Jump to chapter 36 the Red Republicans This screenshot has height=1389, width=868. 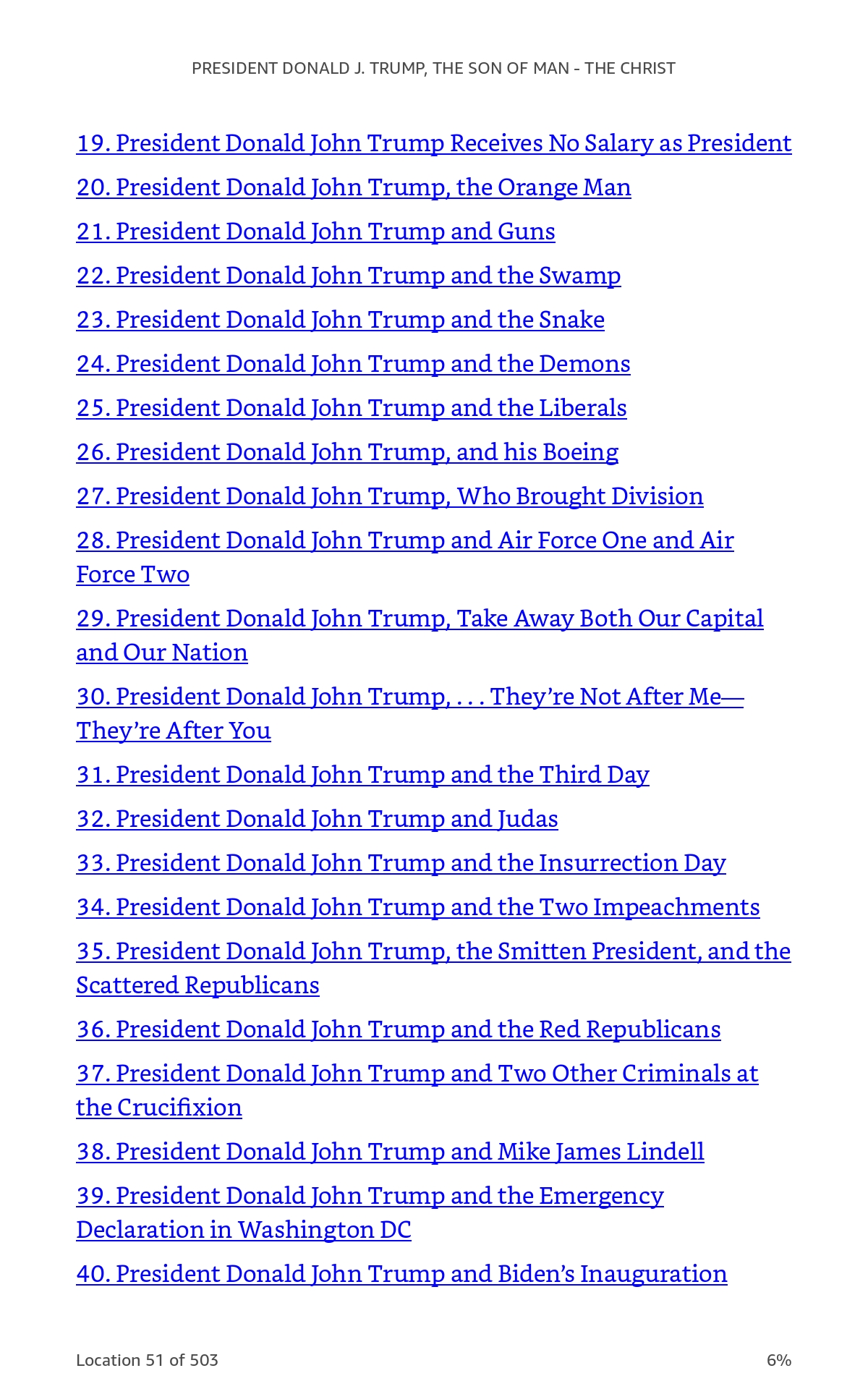399,1029
